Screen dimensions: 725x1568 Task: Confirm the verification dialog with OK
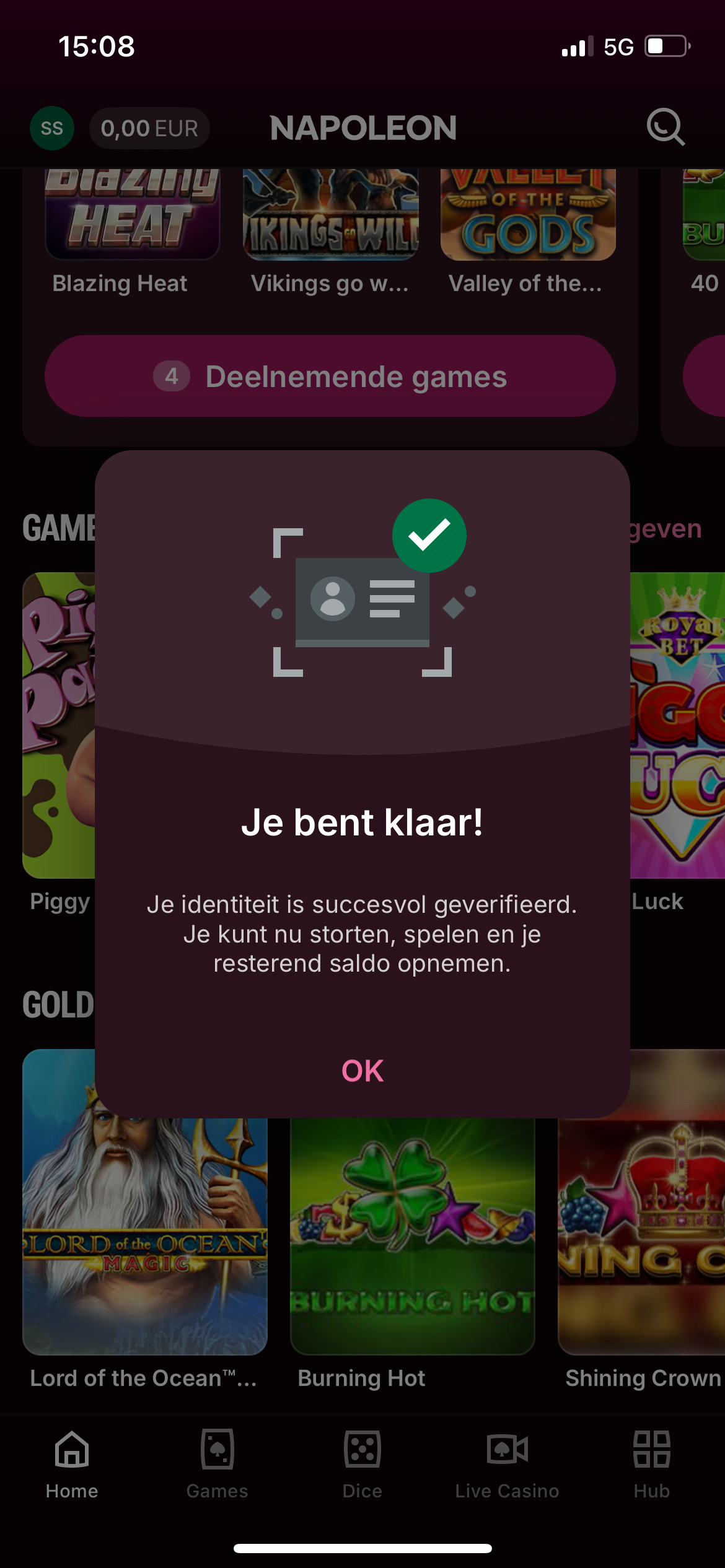point(362,1070)
